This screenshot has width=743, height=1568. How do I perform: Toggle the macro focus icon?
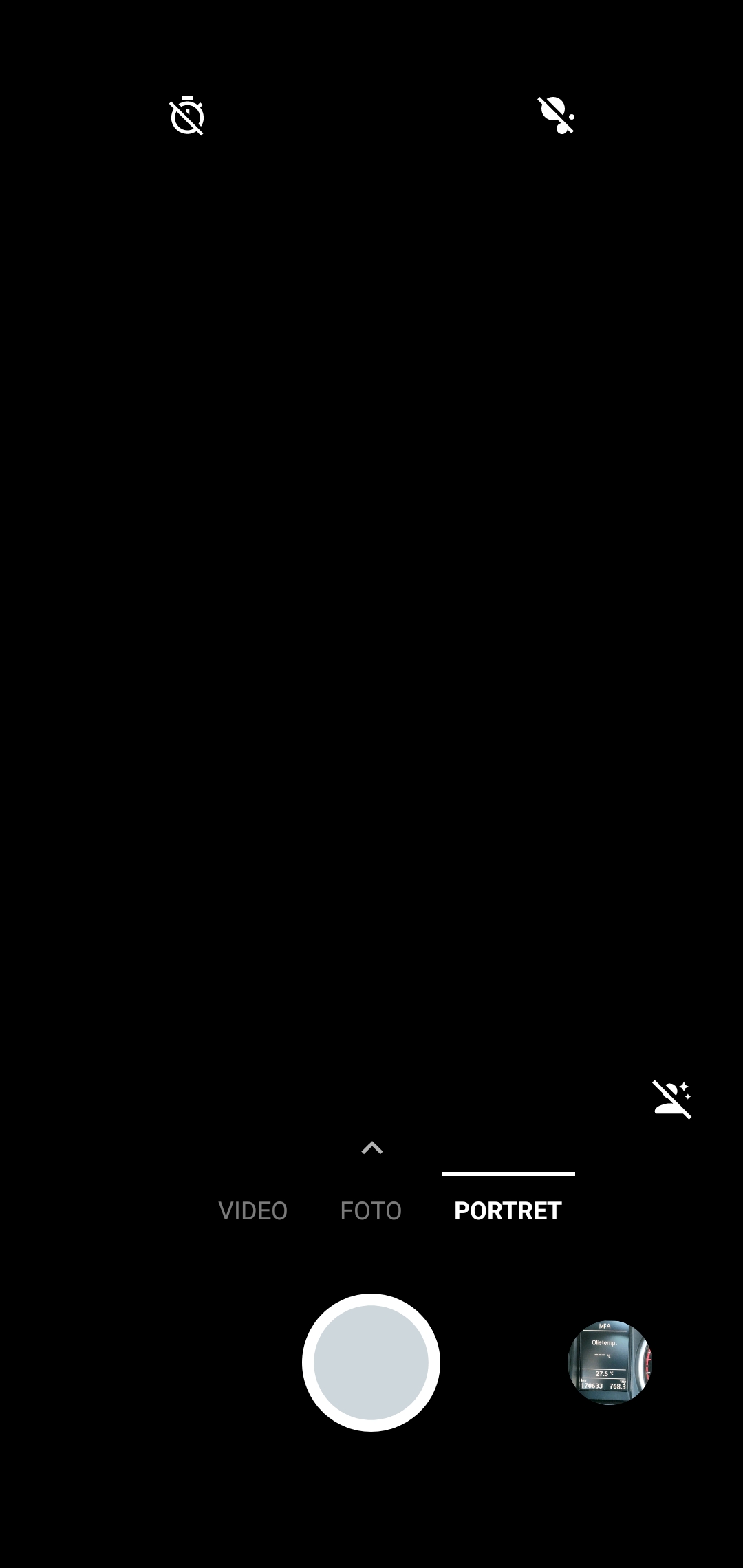pyautogui.click(x=556, y=116)
